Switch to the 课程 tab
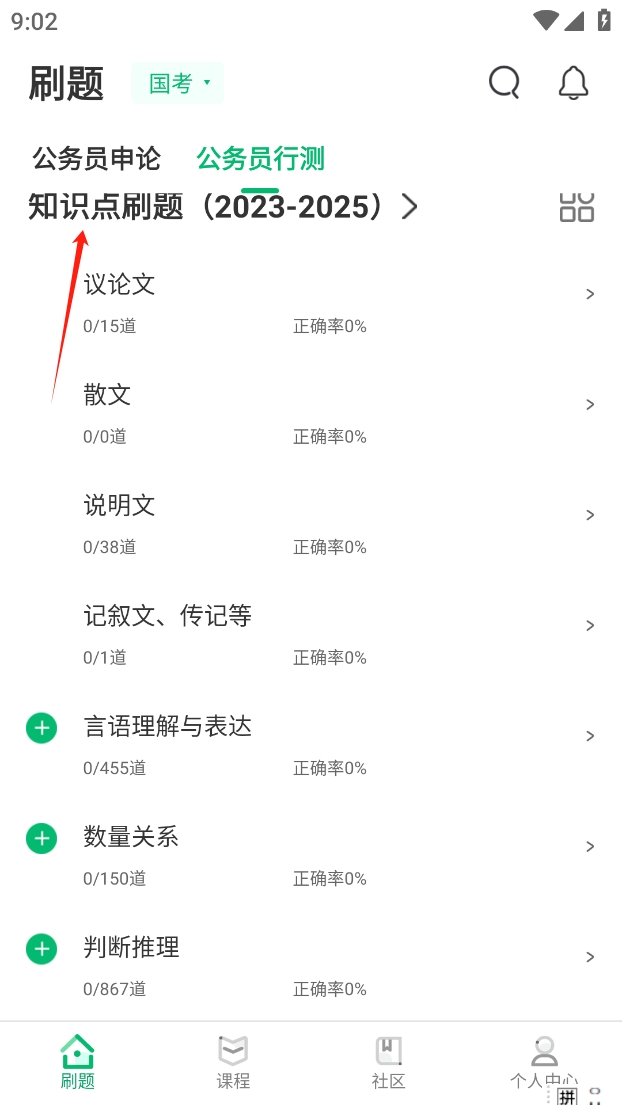This screenshot has width=622, height=1105. pos(233,1062)
